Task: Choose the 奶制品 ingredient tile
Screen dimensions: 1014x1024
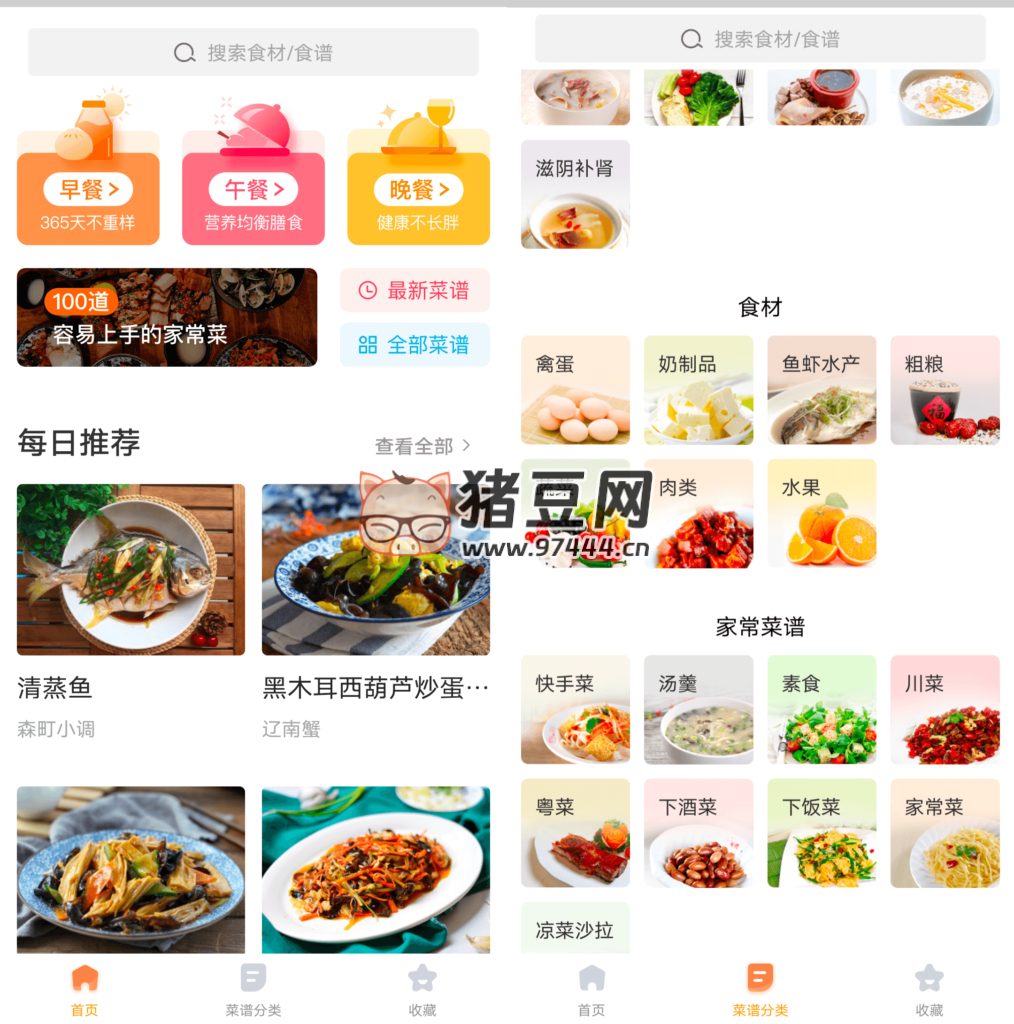Action: (x=698, y=390)
